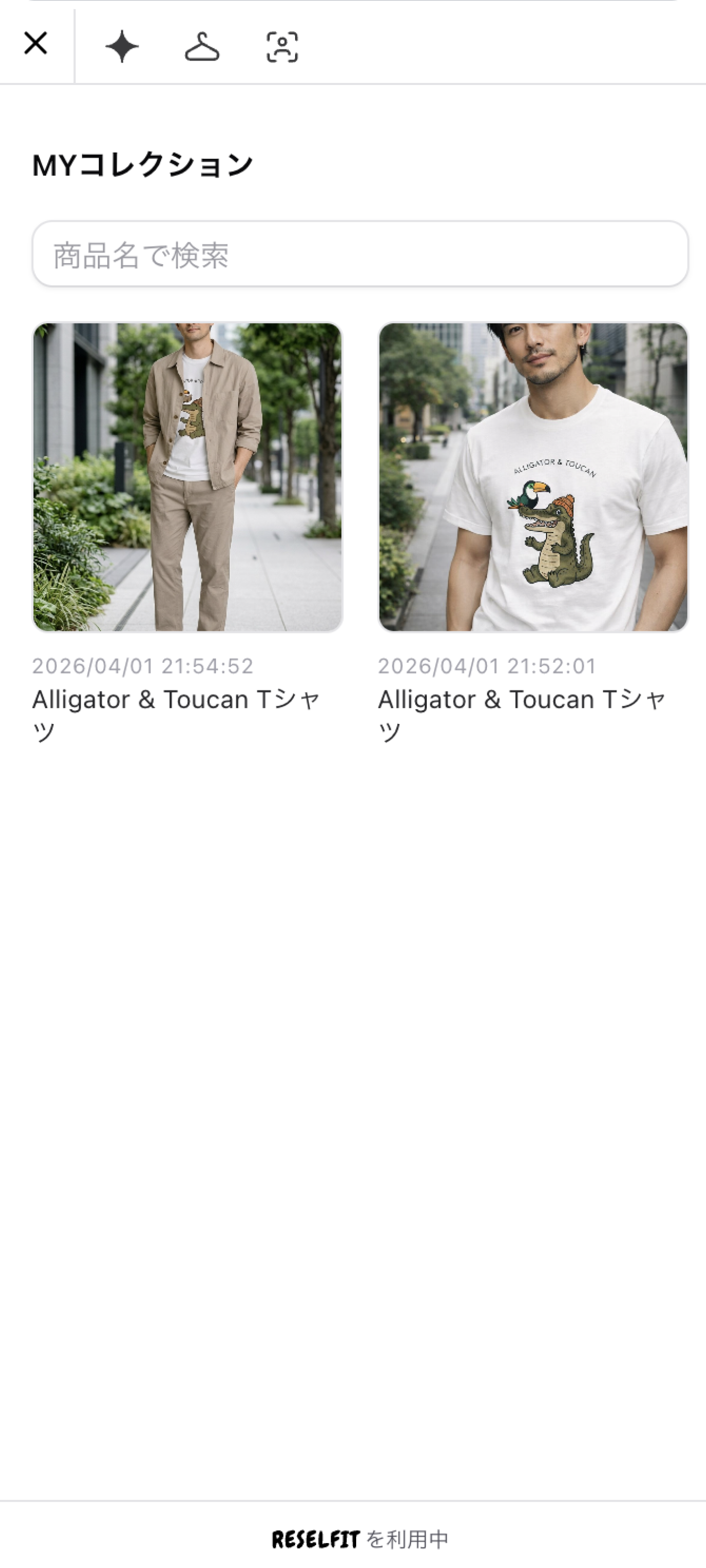Switch to the hanger clothing tab
The width and height of the screenshot is (706, 1568).
202,47
